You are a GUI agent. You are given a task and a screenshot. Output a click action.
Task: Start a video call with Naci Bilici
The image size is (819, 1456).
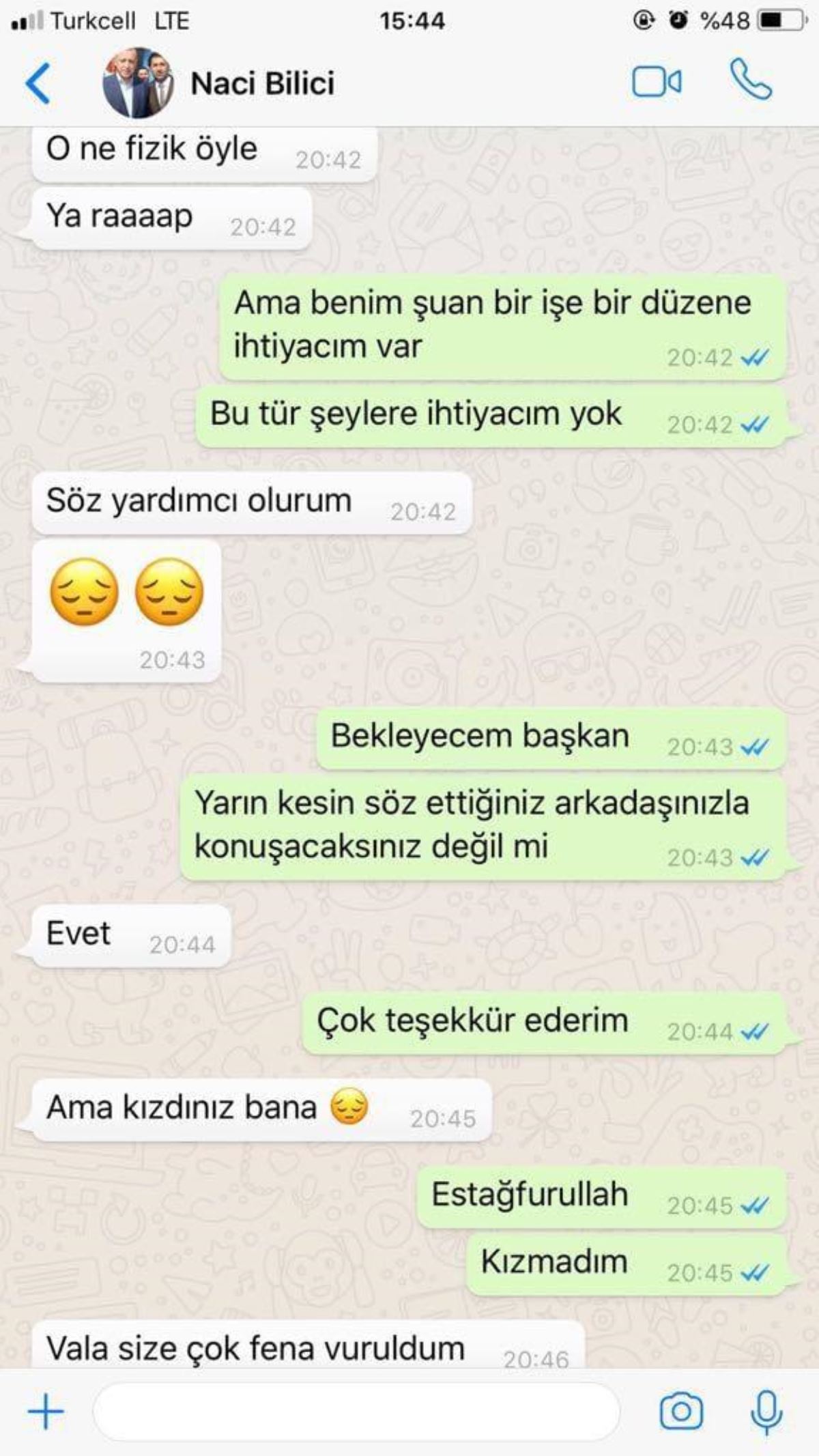coord(656,83)
